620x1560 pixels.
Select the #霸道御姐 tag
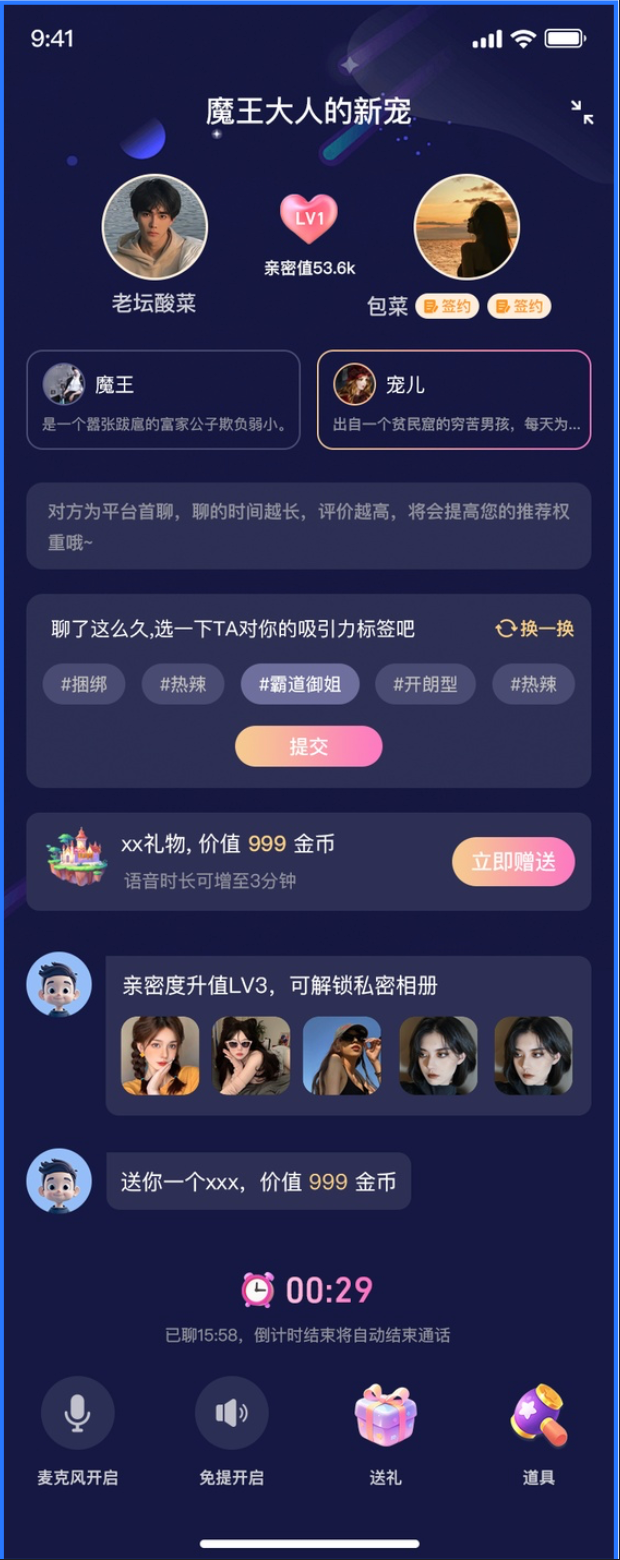click(x=300, y=685)
